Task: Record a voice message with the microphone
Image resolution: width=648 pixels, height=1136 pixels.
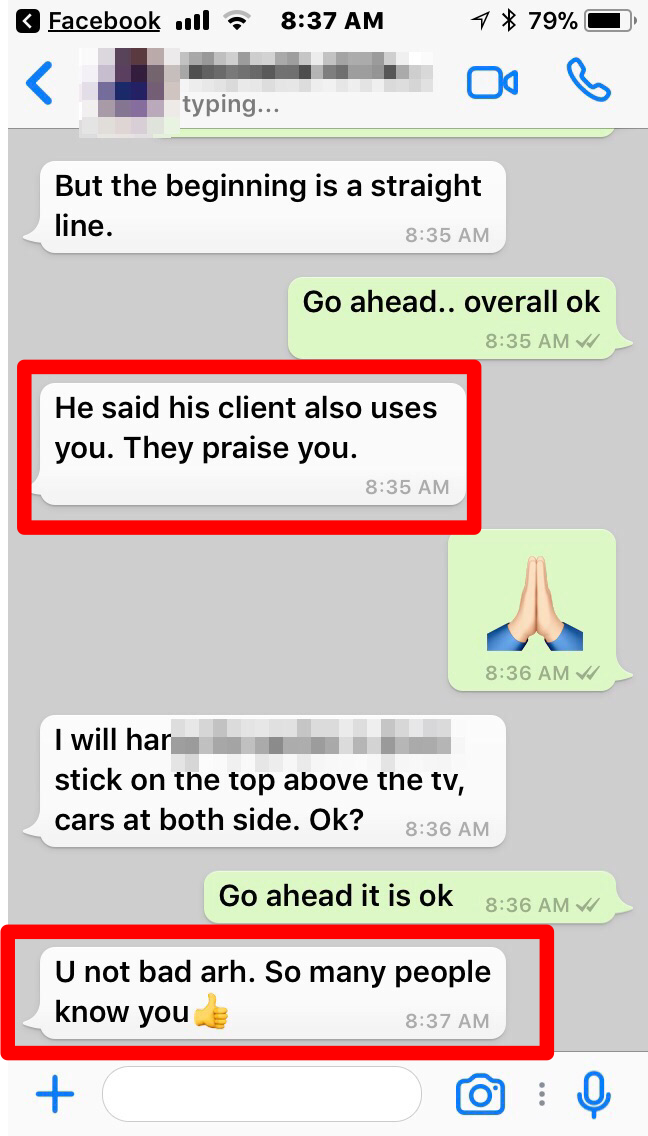Action: [594, 1095]
